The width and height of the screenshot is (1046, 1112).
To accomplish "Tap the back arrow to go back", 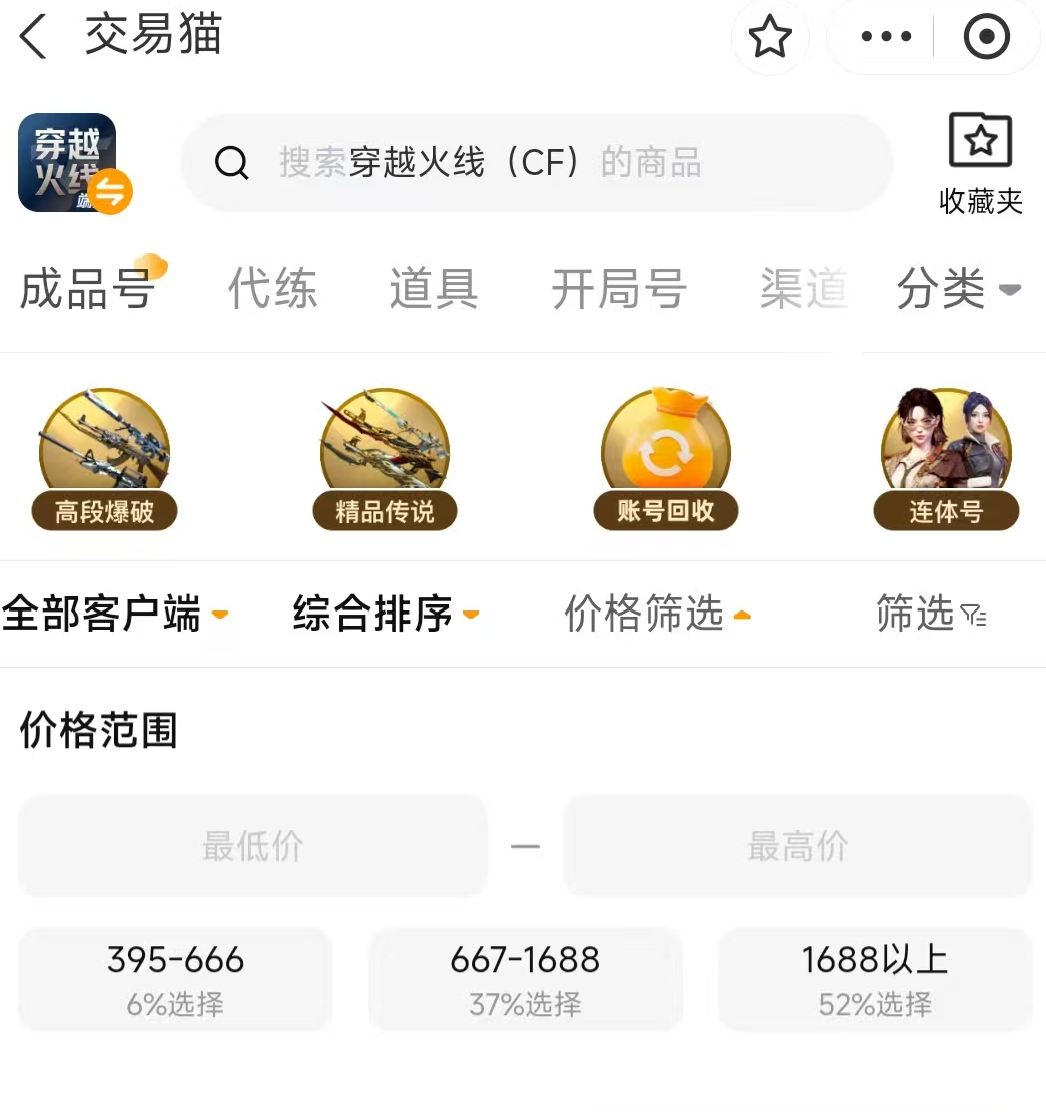I will tap(31, 37).
